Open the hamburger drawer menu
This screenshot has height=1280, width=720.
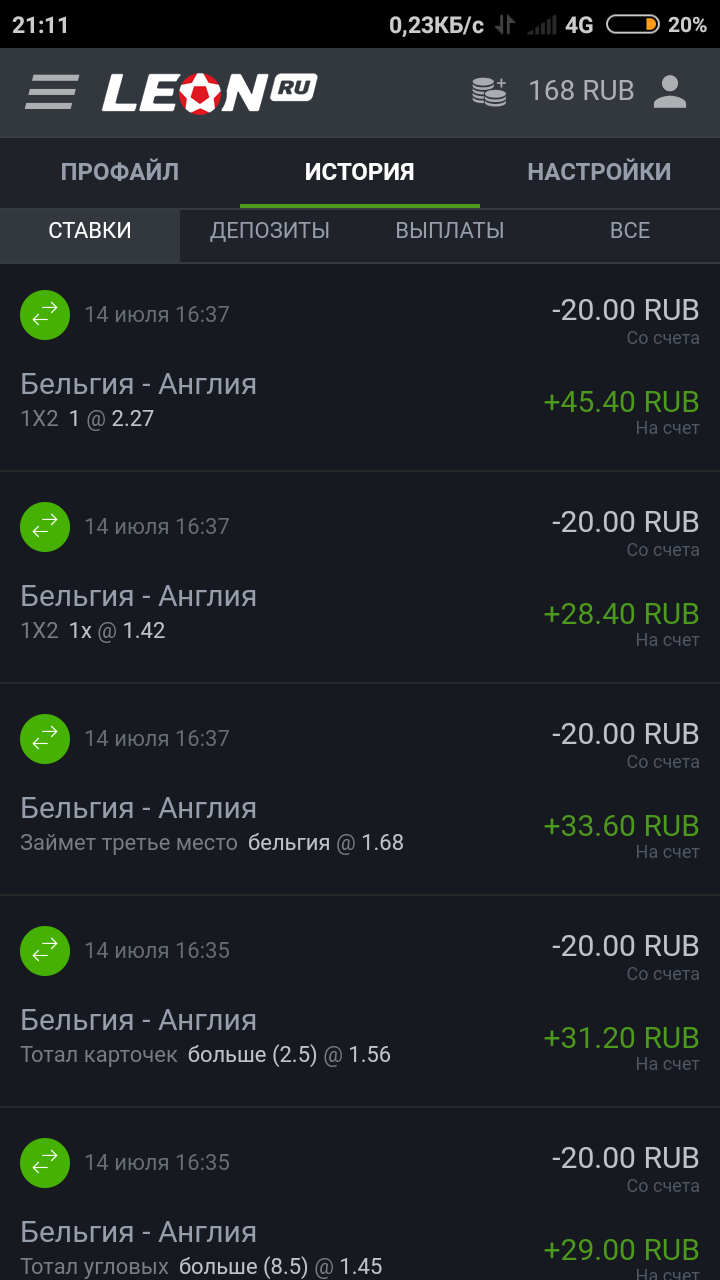[x=52, y=92]
